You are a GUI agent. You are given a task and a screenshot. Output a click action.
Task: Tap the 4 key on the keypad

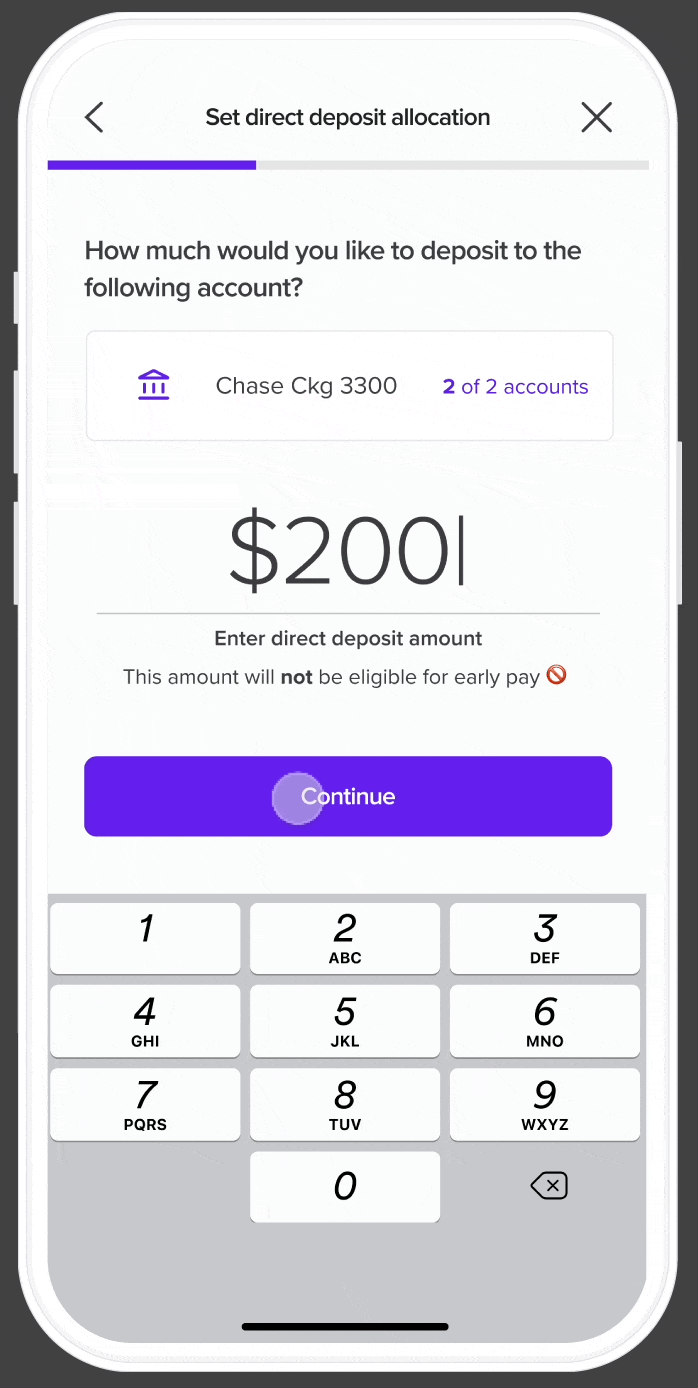[x=145, y=1021]
